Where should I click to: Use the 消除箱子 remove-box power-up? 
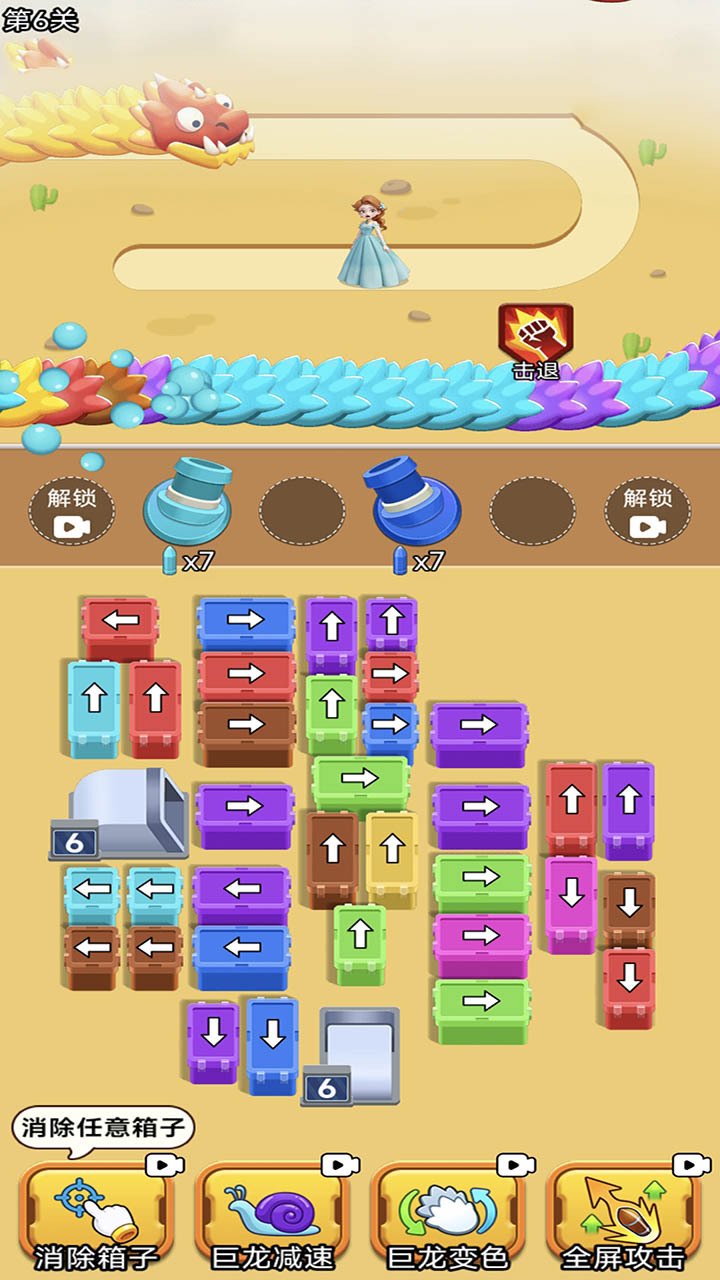pos(96,1216)
